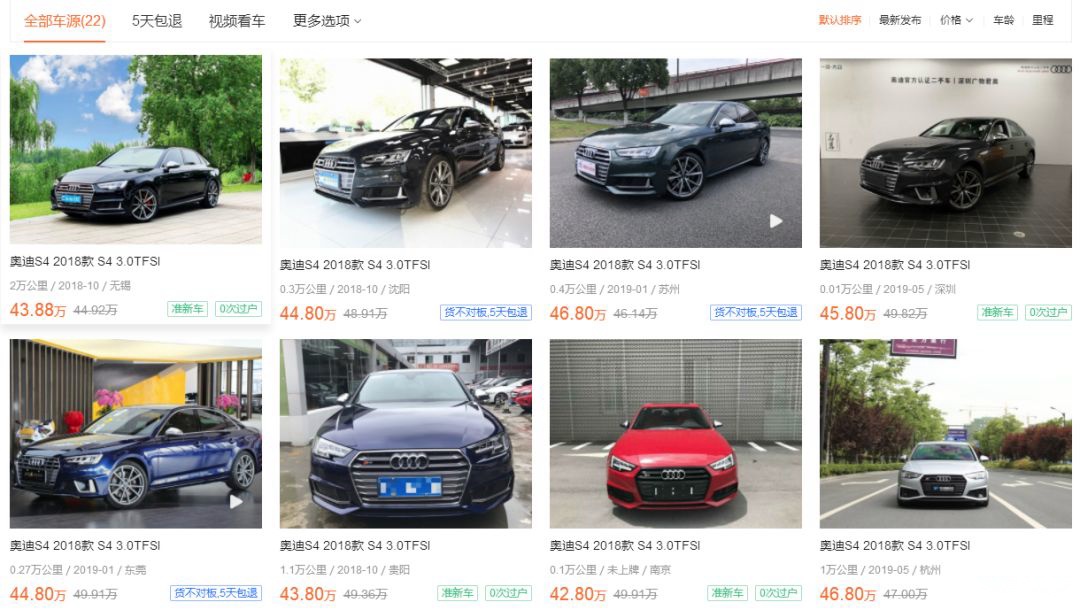Viewport: 1080px width, 610px height.
Task: Sort listings by 车龄
Action: pyautogui.click(x=1003, y=20)
